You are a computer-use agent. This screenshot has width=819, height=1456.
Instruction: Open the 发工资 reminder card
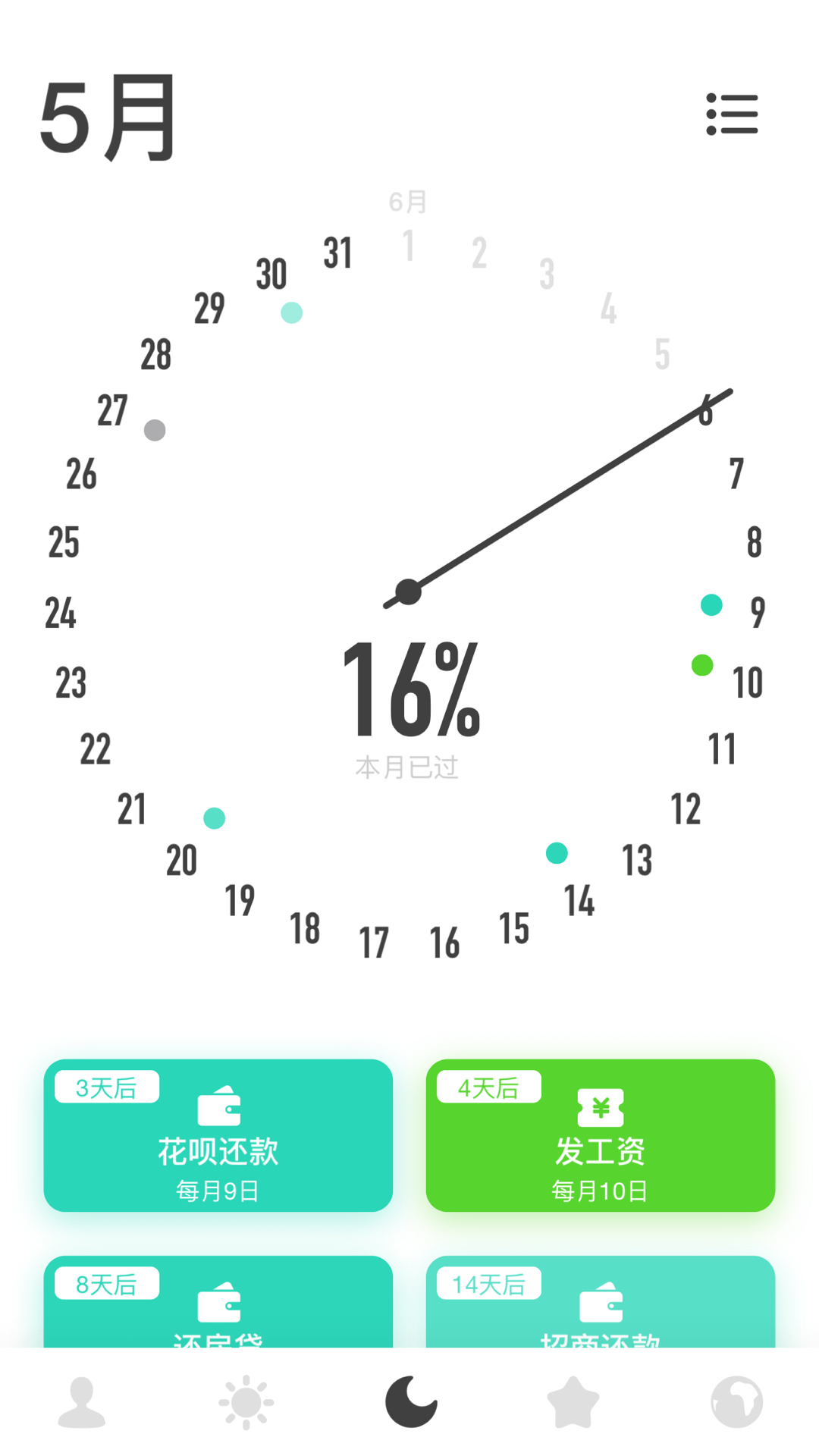(x=601, y=1135)
